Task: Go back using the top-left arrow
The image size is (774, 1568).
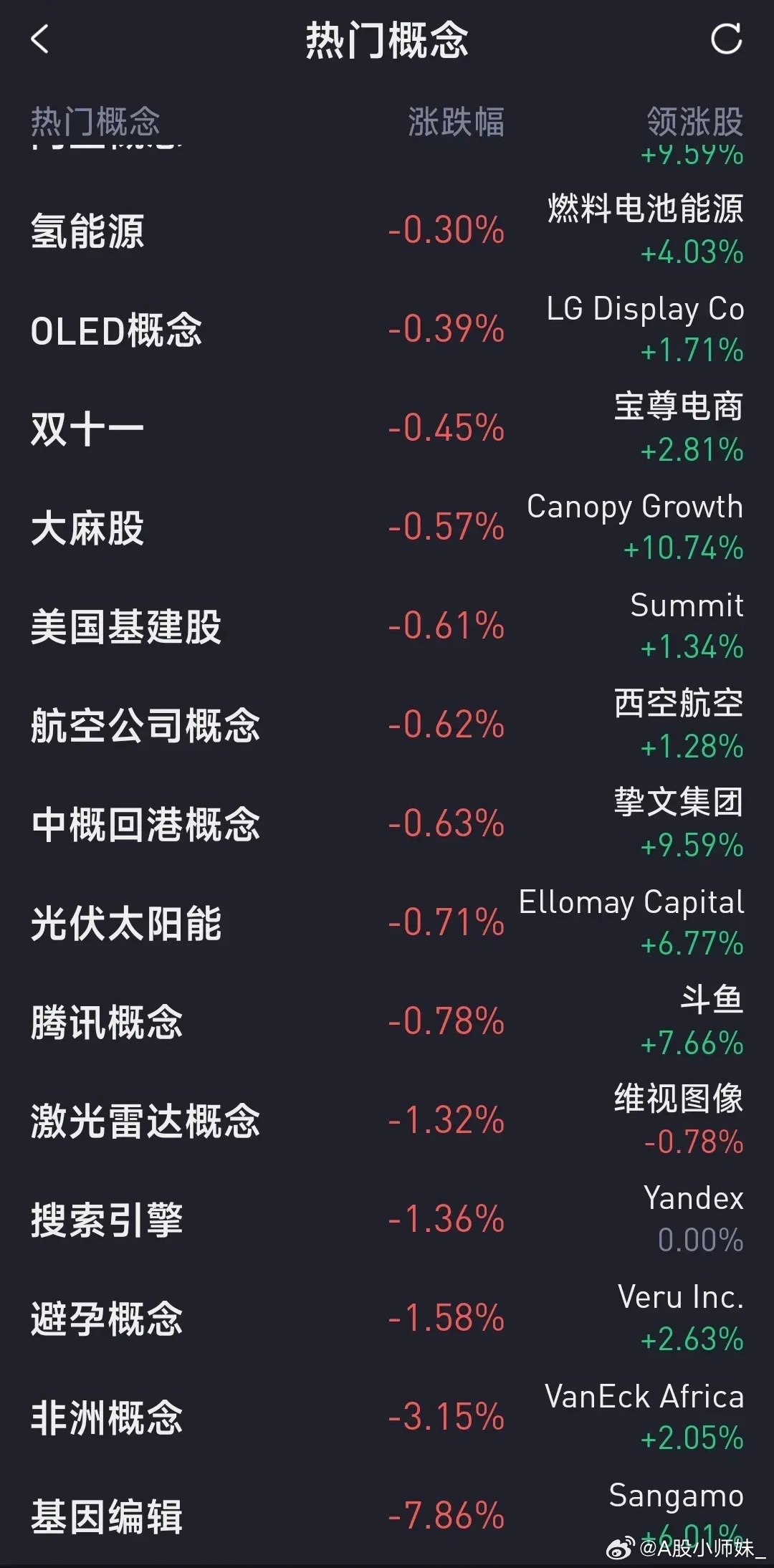Action: click(x=40, y=39)
